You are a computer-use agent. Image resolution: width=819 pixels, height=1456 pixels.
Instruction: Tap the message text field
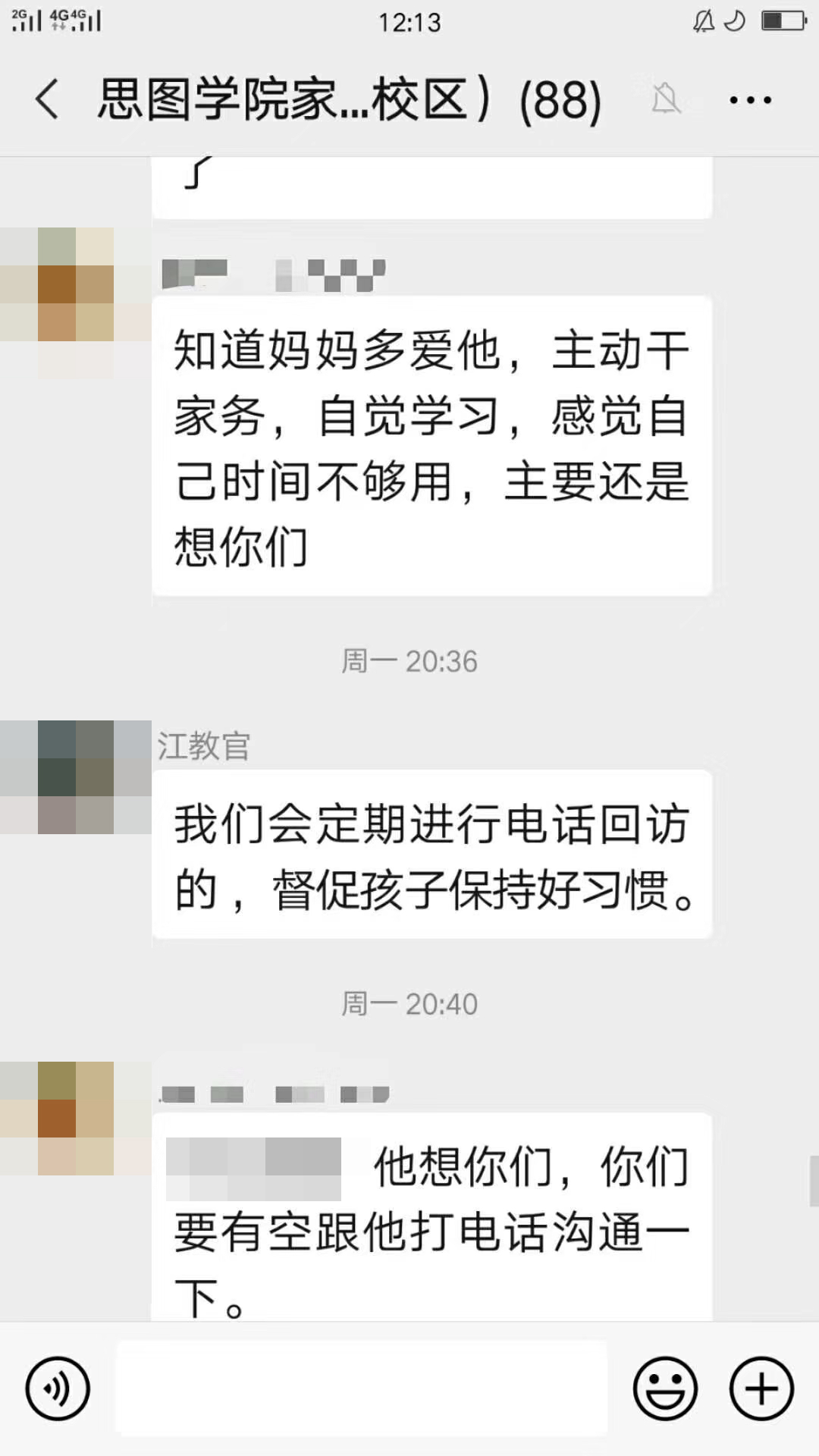click(362, 1389)
